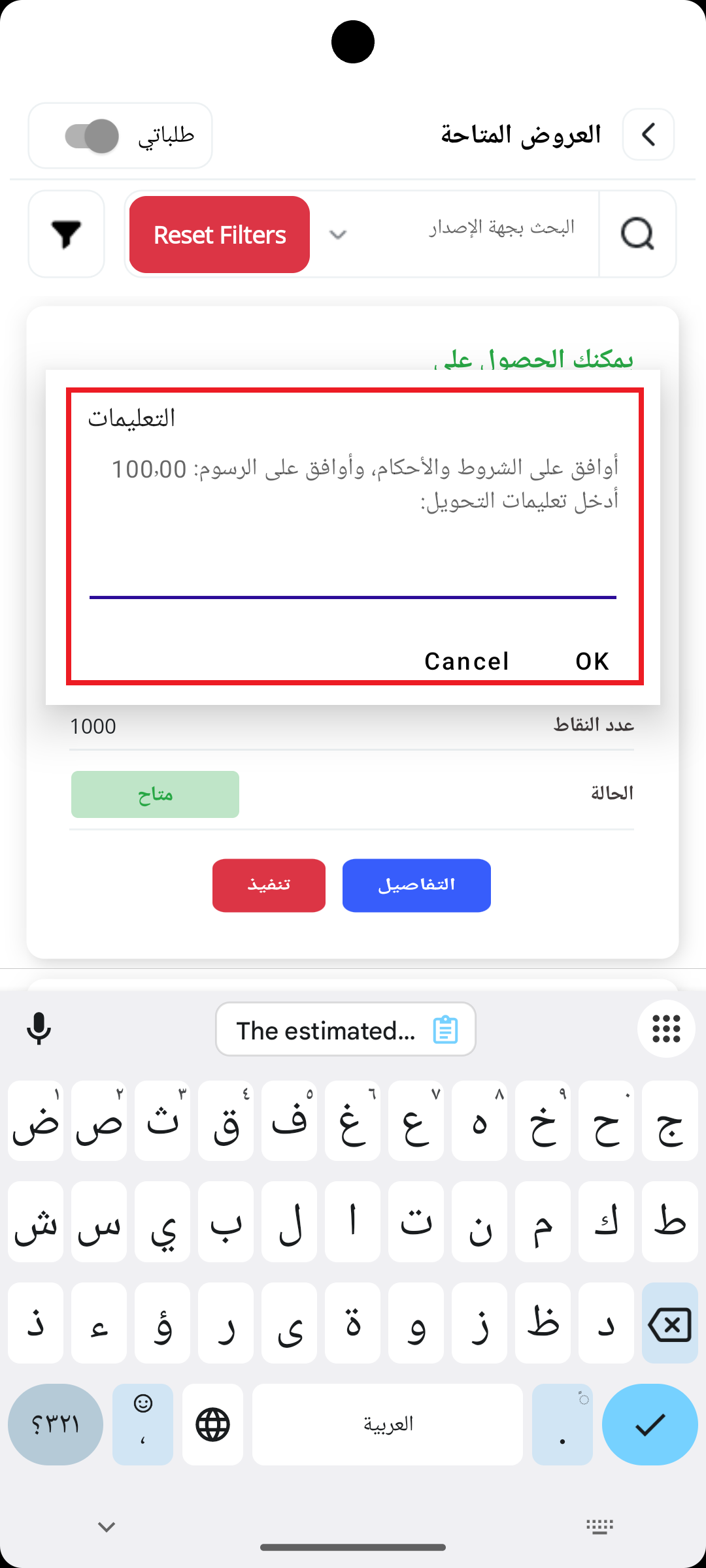Go back from available offers screen
706x1568 pixels.
coord(648,135)
